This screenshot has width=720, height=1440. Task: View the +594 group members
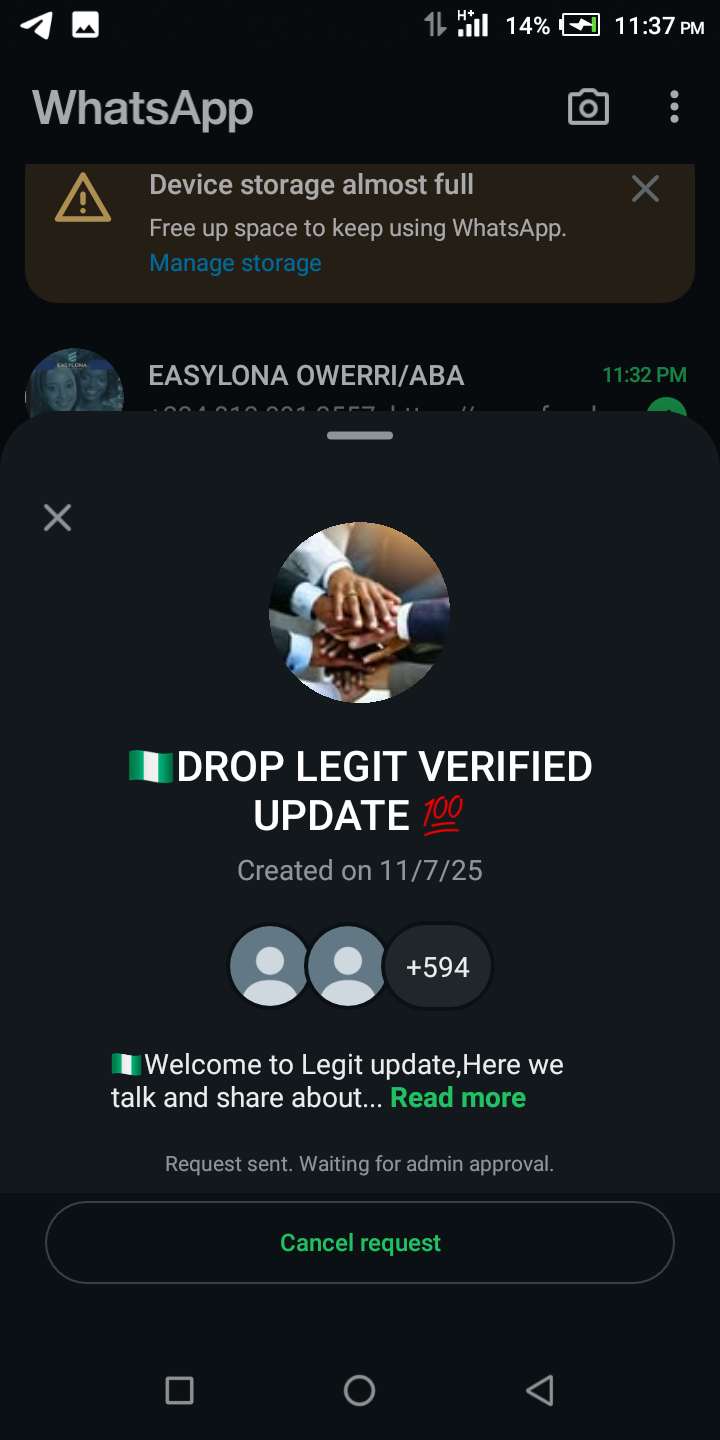point(438,967)
